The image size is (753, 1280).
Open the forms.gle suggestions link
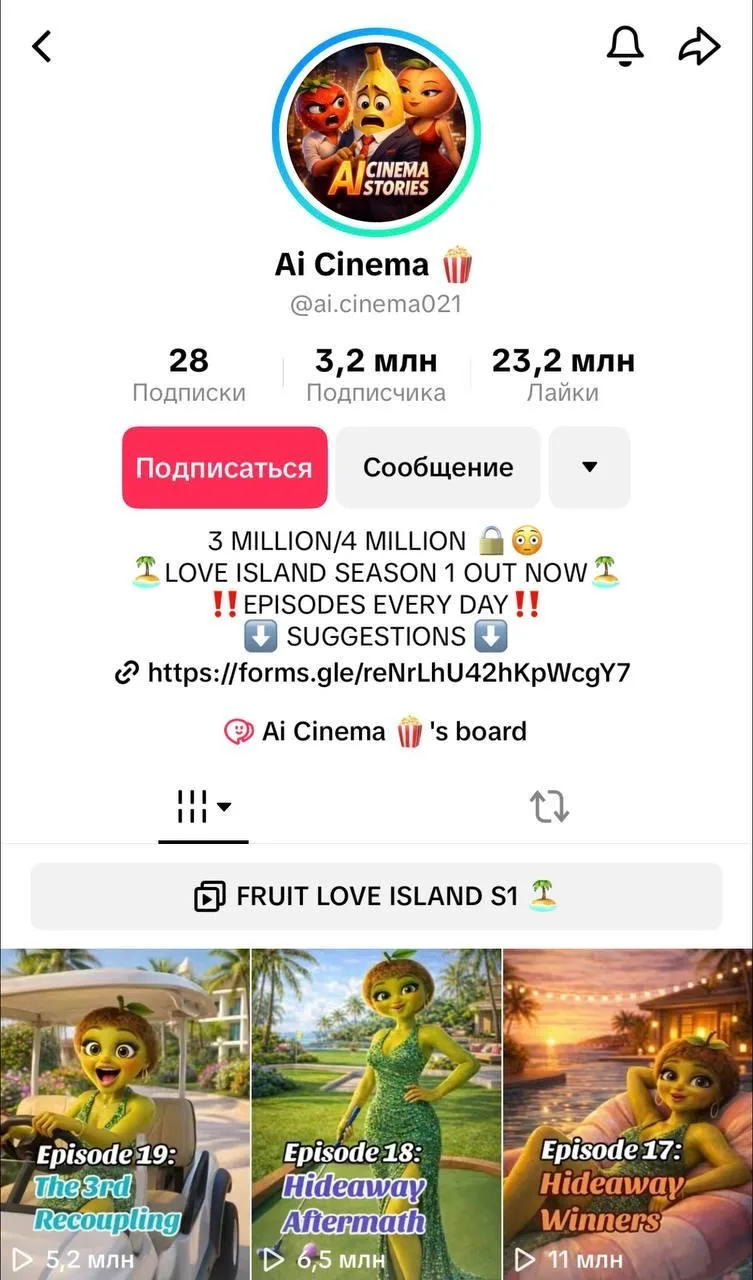pyautogui.click(x=388, y=673)
